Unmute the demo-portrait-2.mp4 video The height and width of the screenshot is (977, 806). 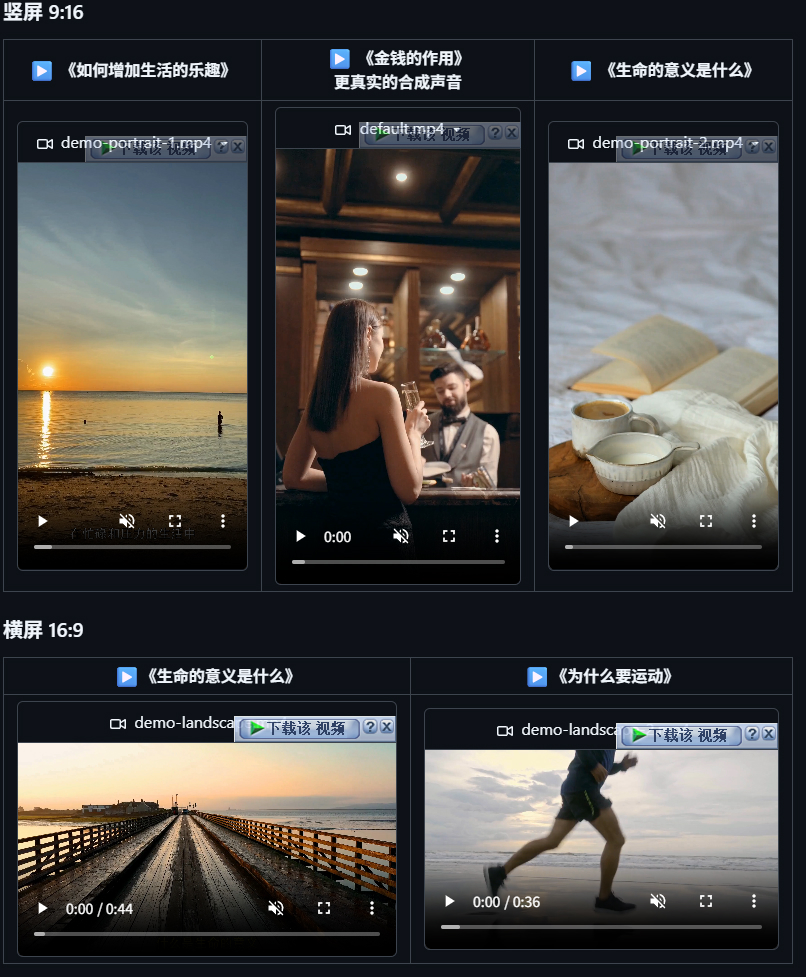pyautogui.click(x=658, y=521)
